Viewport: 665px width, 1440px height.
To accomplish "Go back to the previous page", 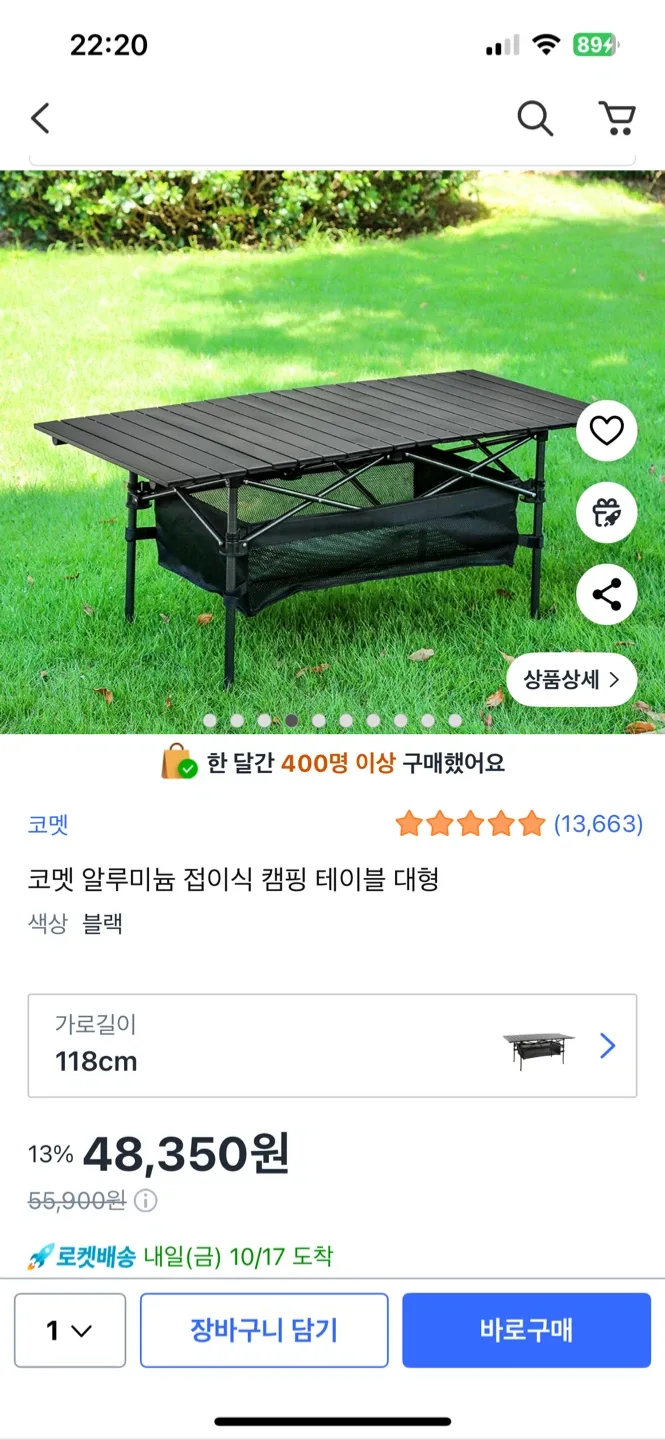I will point(40,118).
